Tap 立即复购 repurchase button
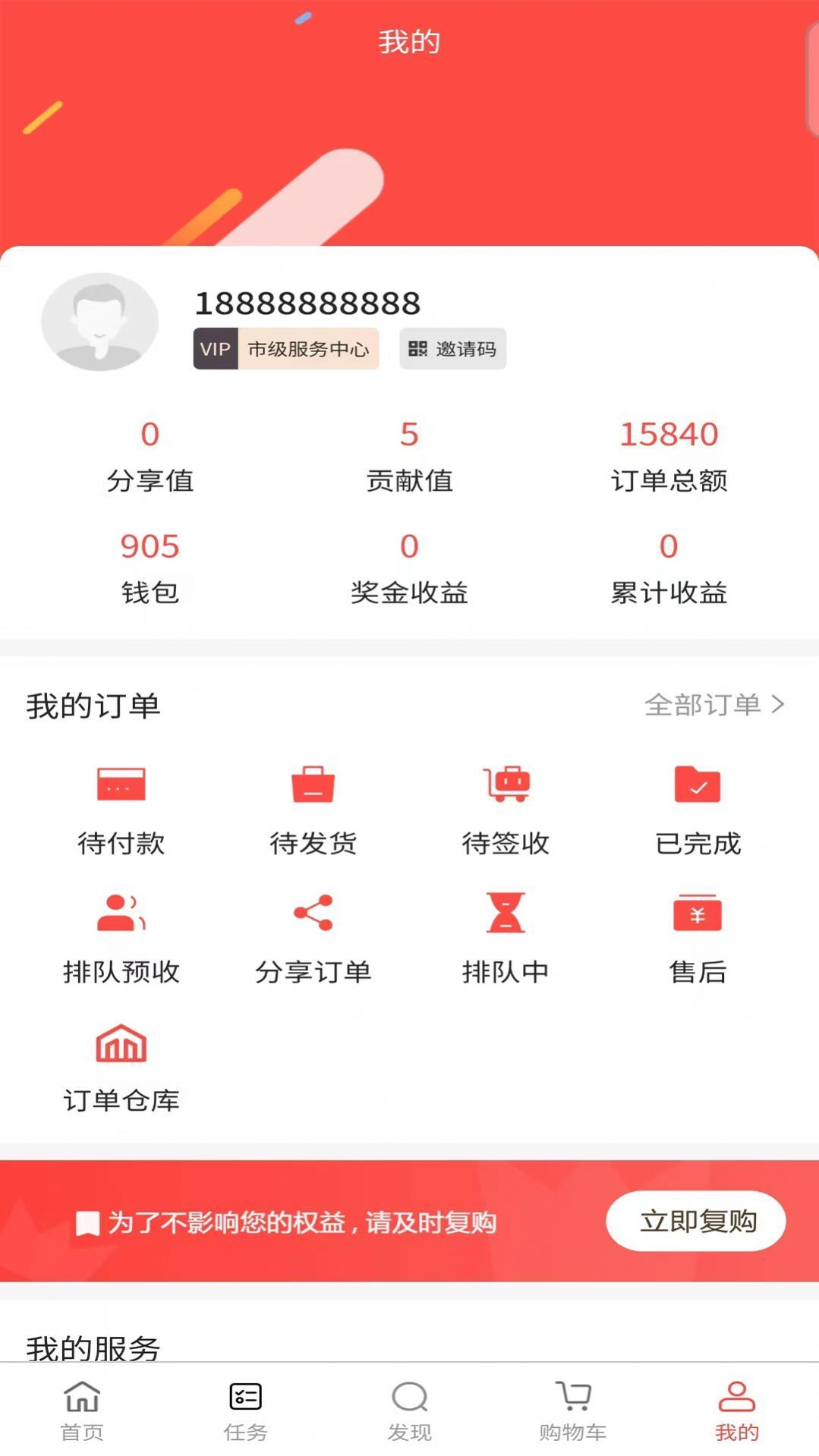The height and width of the screenshot is (1456, 819). coord(695,1221)
